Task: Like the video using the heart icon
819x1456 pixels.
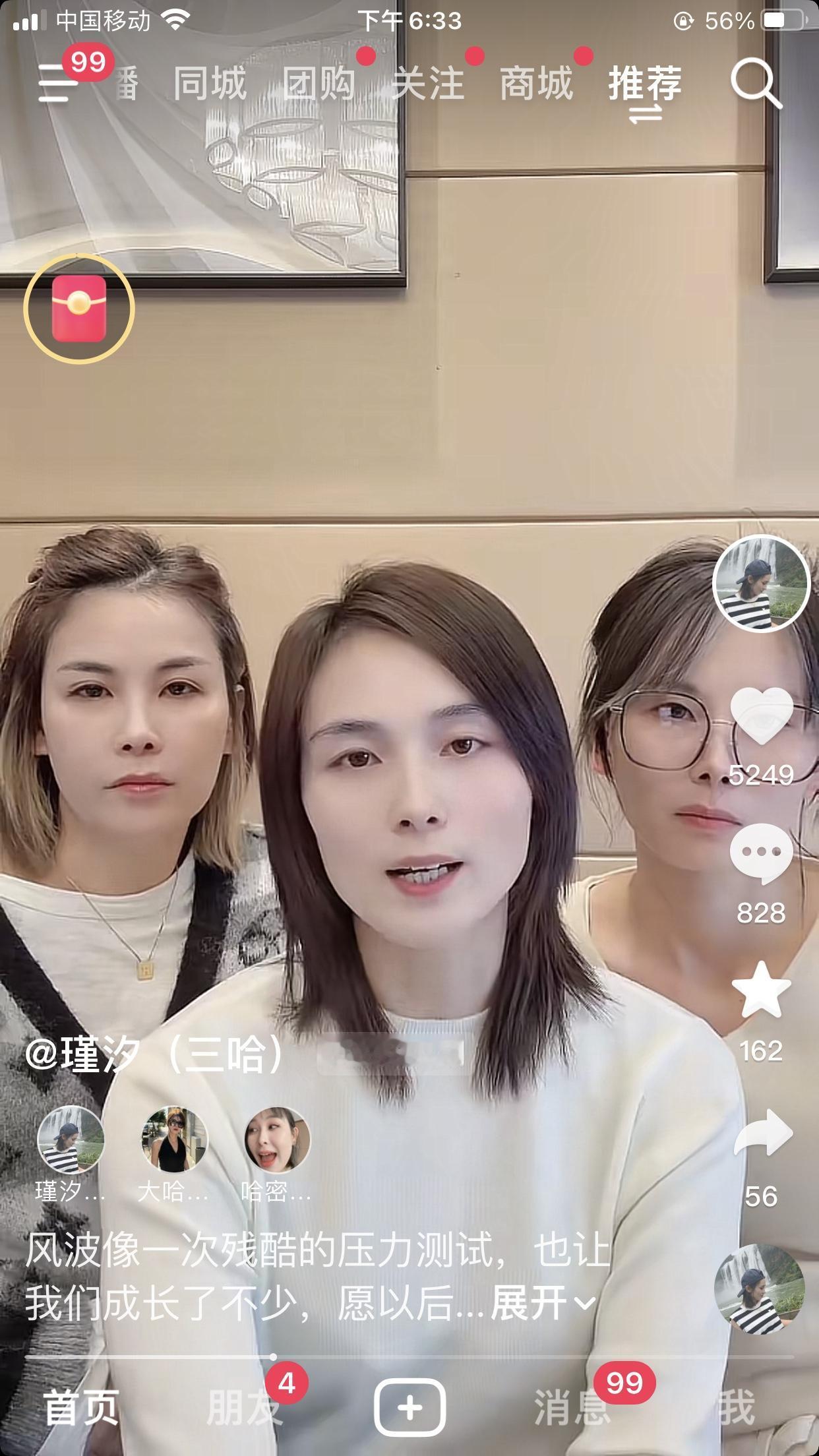Action: pyautogui.click(x=762, y=716)
